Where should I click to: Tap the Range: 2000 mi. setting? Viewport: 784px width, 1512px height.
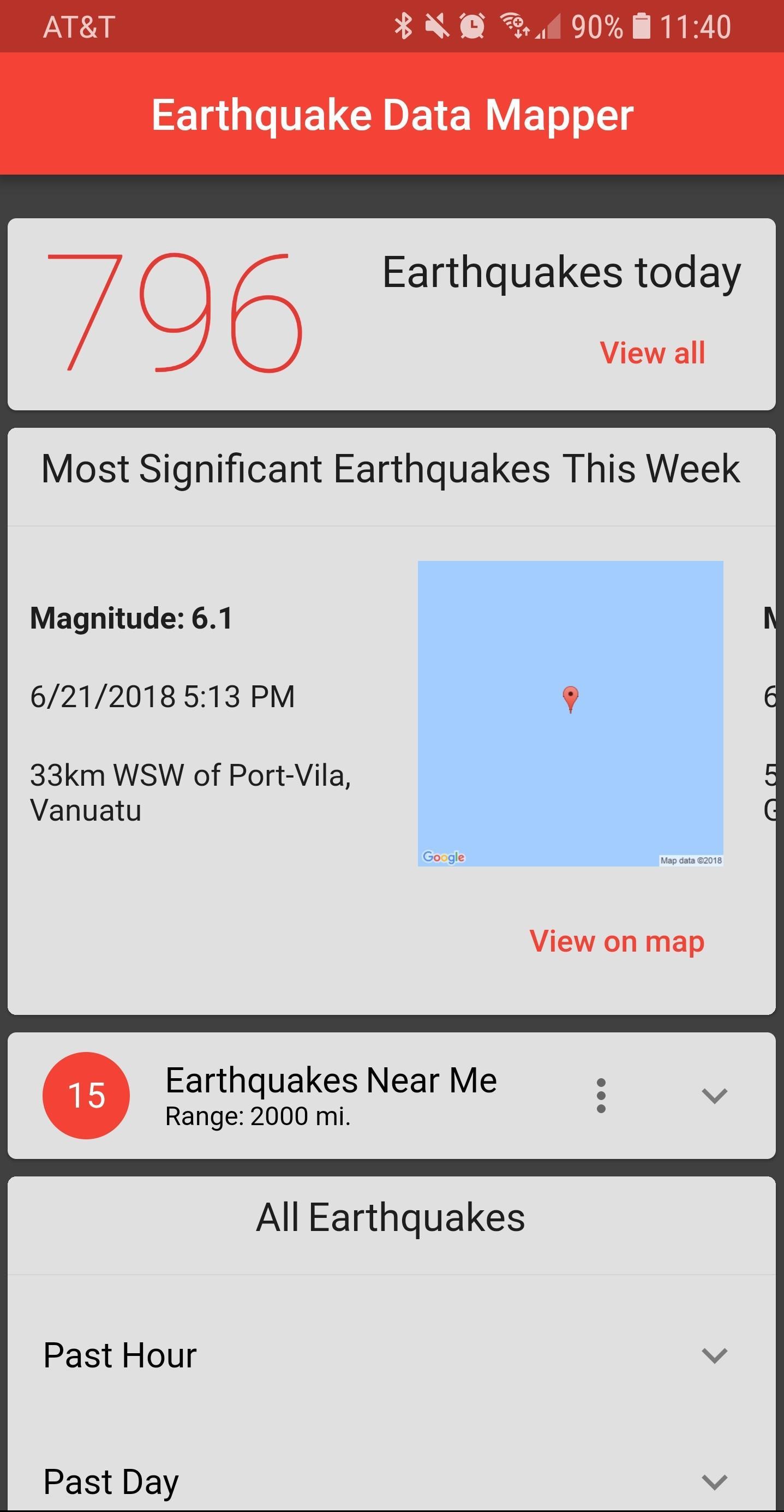[257, 1116]
